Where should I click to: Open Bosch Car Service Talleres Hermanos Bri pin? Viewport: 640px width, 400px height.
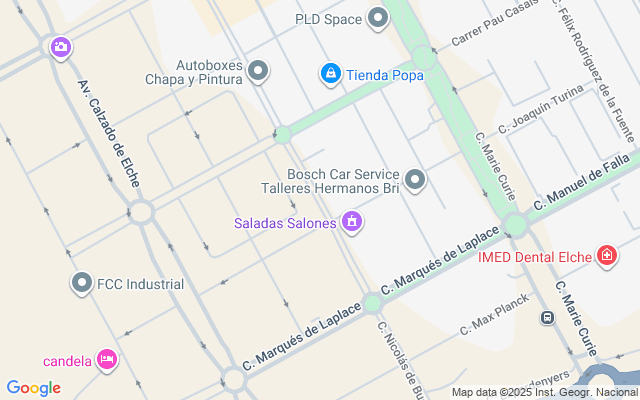coord(415,180)
